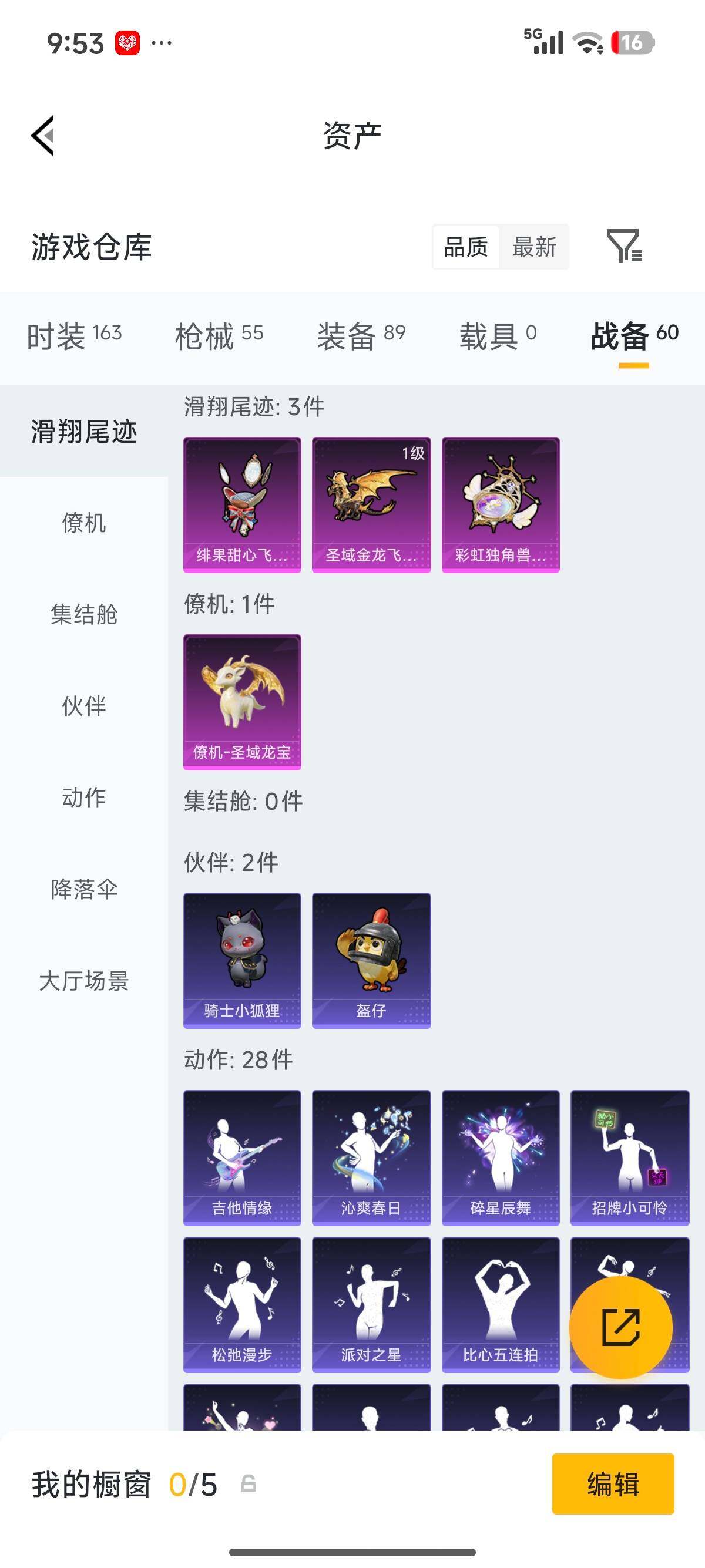This screenshot has width=705, height=1568.
Task: Open the 彩虹独角兽 glide trail item
Action: click(501, 503)
